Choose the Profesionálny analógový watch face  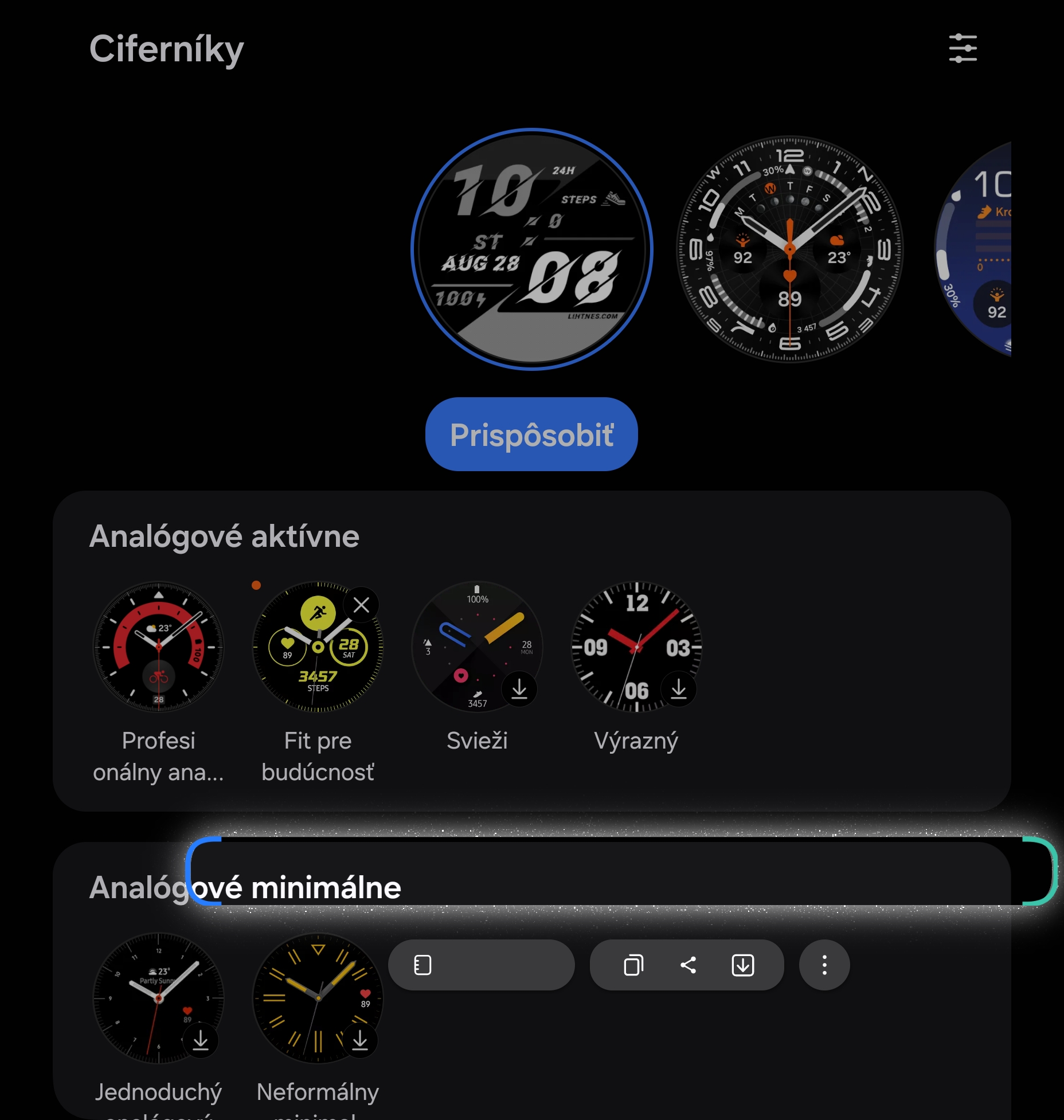point(159,647)
